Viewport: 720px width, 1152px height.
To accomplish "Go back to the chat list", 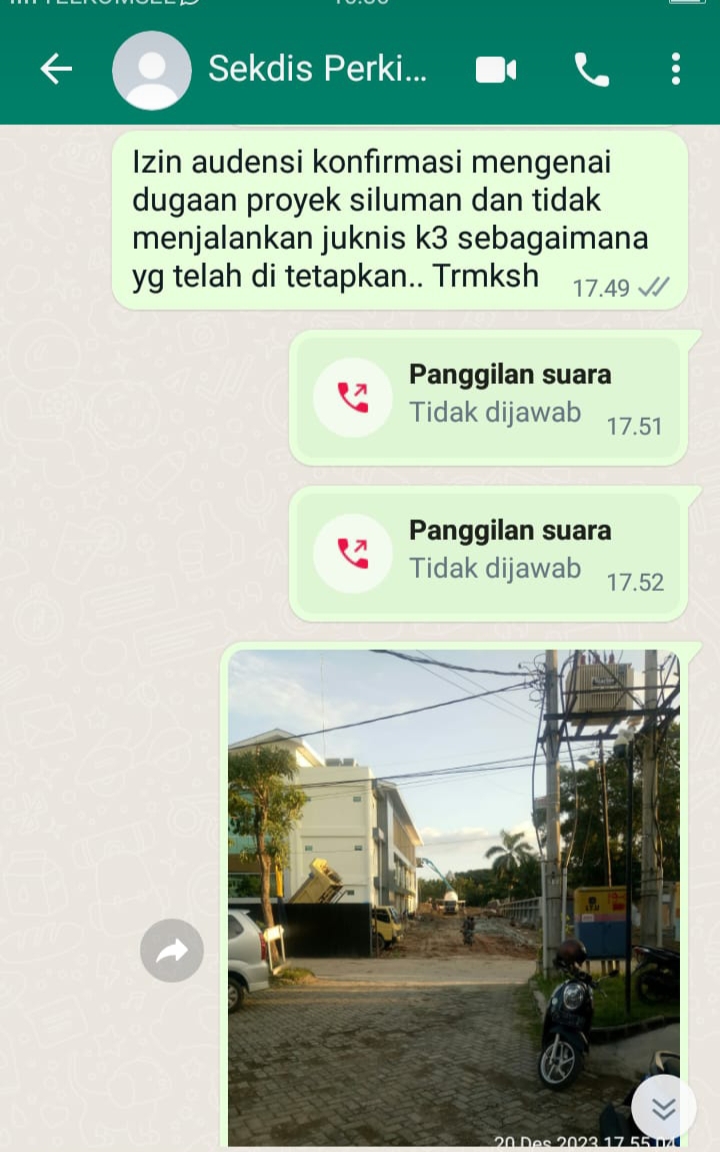I will click(56, 69).
